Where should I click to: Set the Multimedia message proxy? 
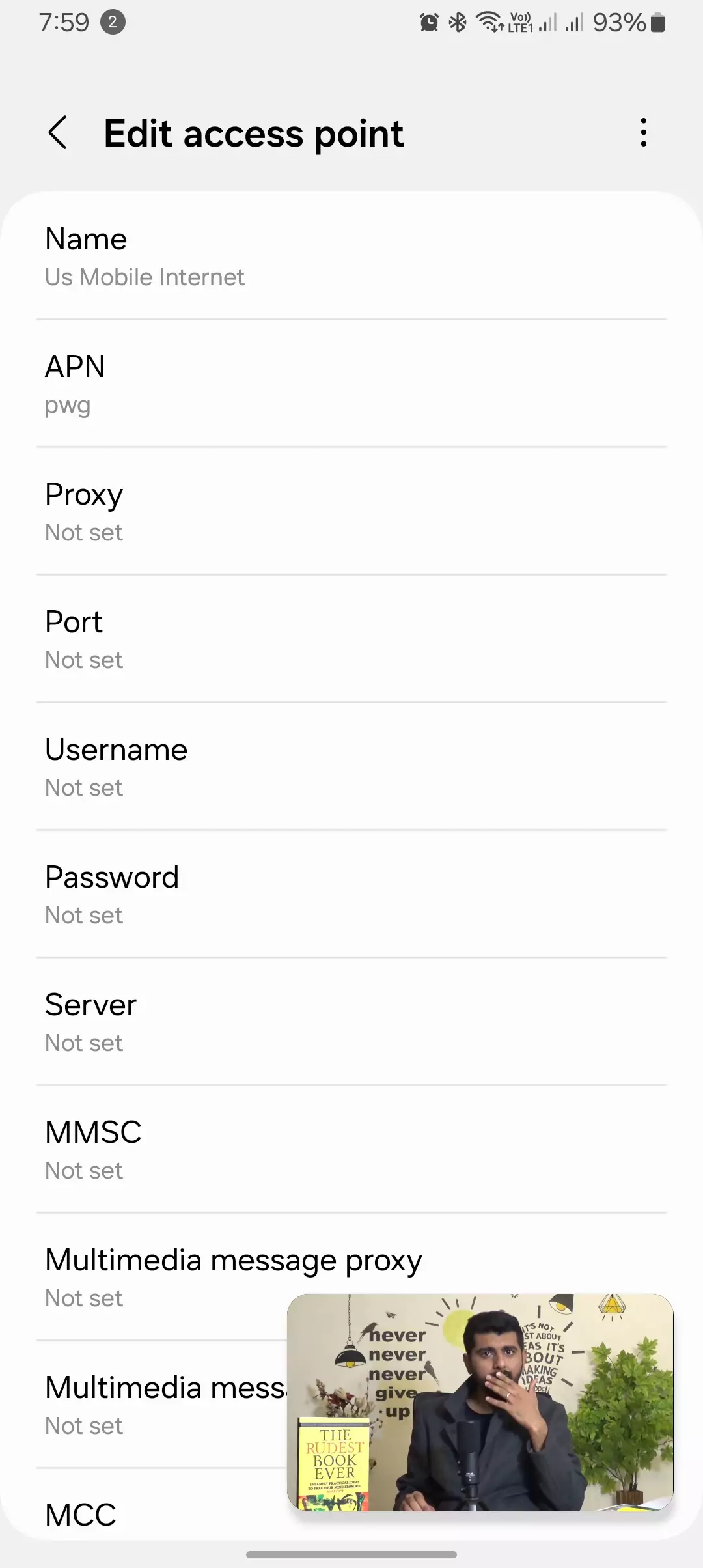click(x=163, y=1276)
